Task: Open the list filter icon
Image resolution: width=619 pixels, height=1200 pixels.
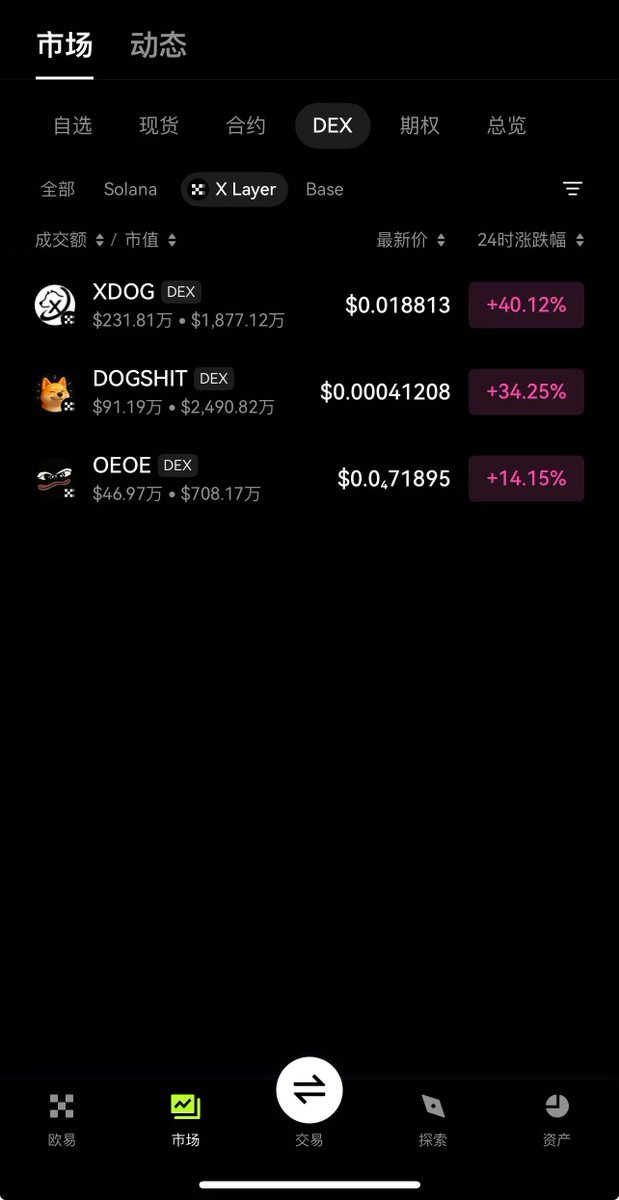Action: [x=572, y=189]
